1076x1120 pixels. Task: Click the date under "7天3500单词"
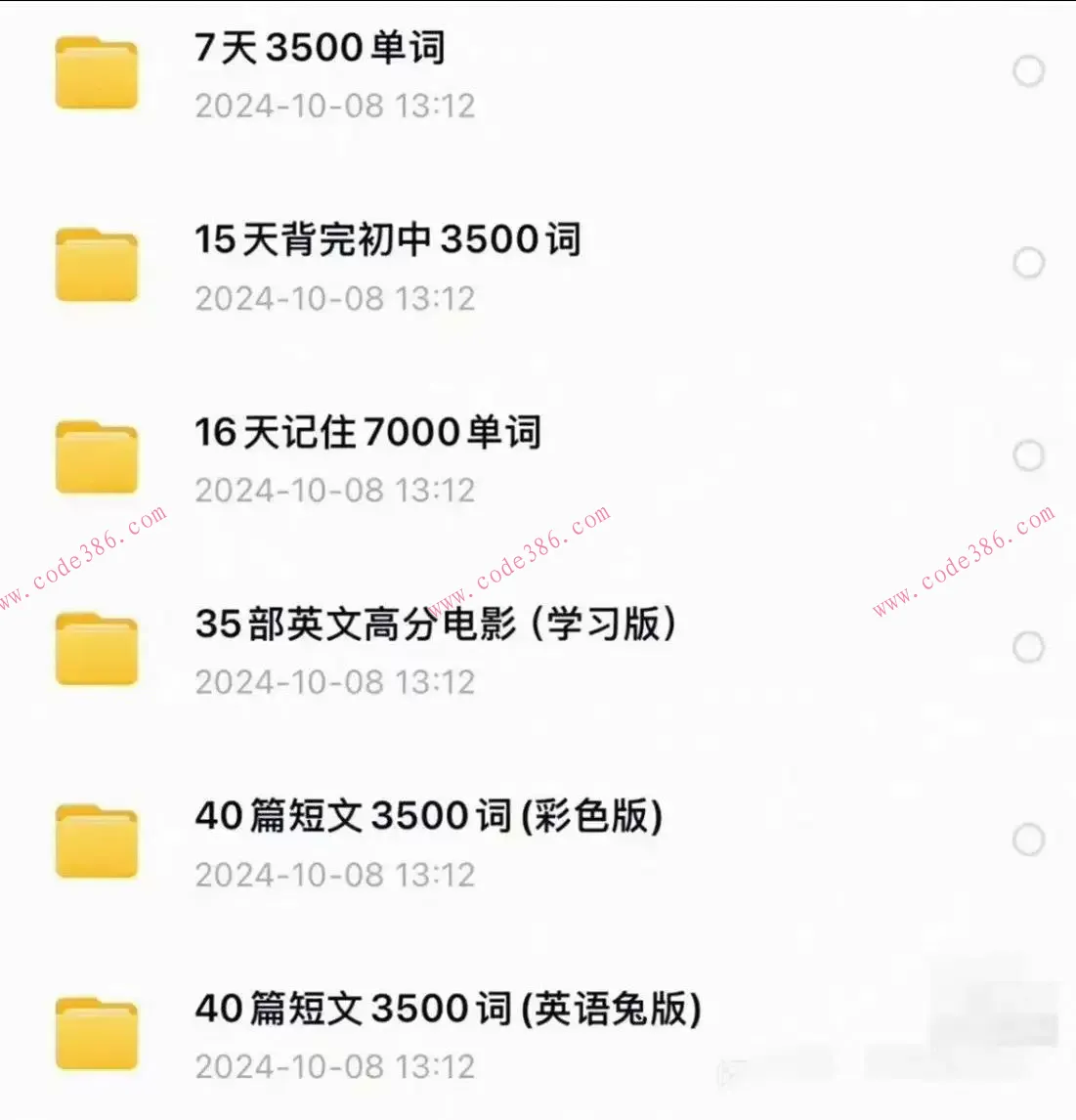(x=334, y=105)
